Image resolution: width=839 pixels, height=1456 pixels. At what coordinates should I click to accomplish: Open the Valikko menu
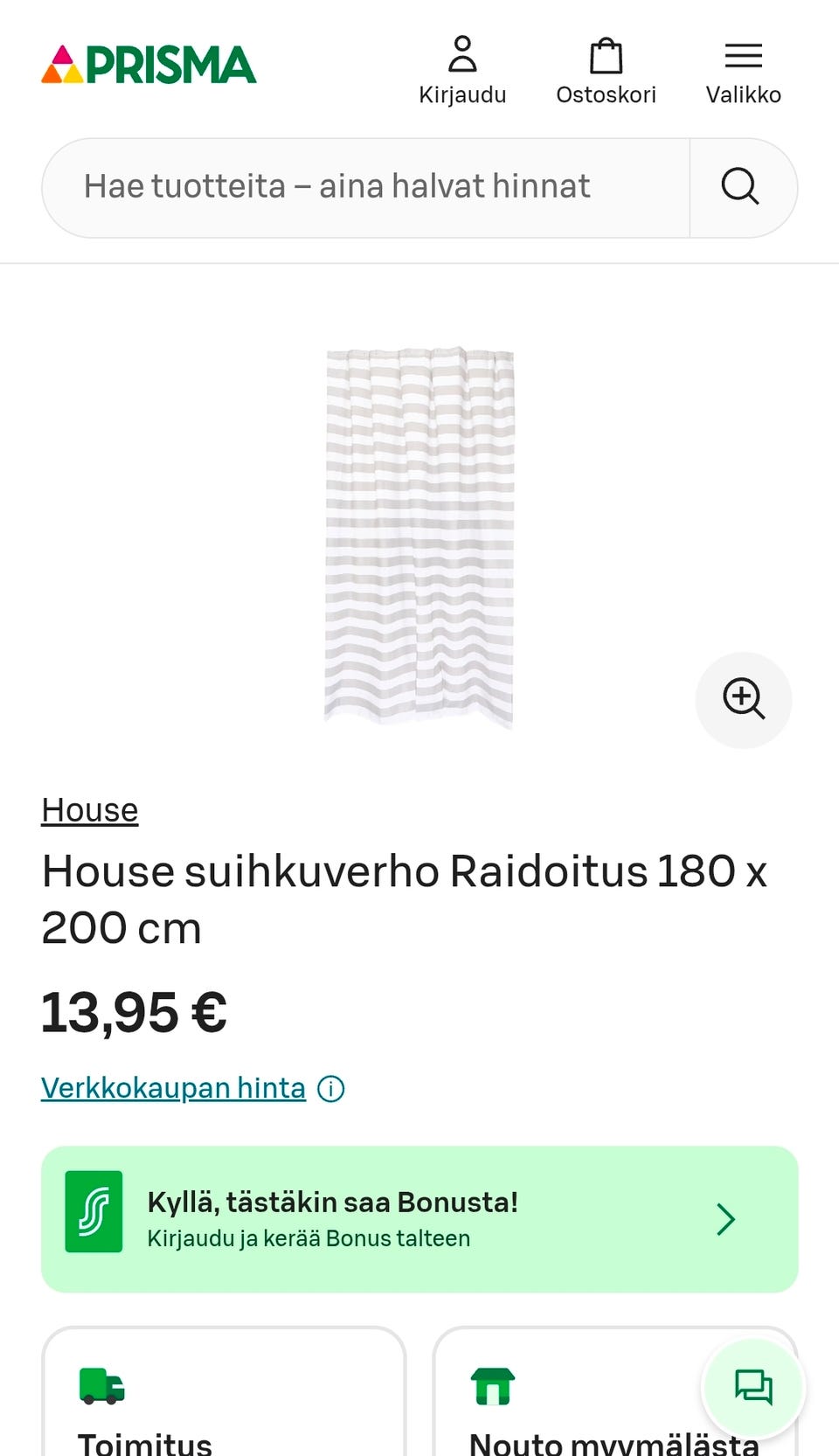point(744,71)
